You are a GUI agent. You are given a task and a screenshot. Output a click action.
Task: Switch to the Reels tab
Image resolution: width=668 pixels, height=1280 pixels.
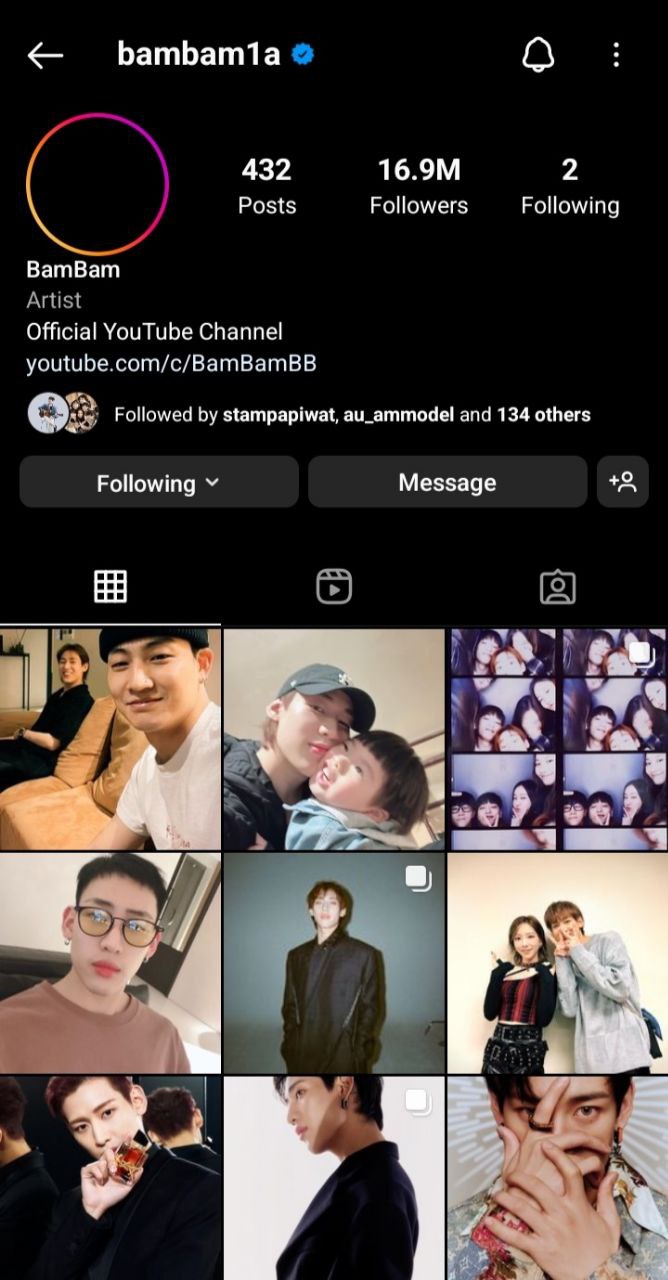[334, 587]
